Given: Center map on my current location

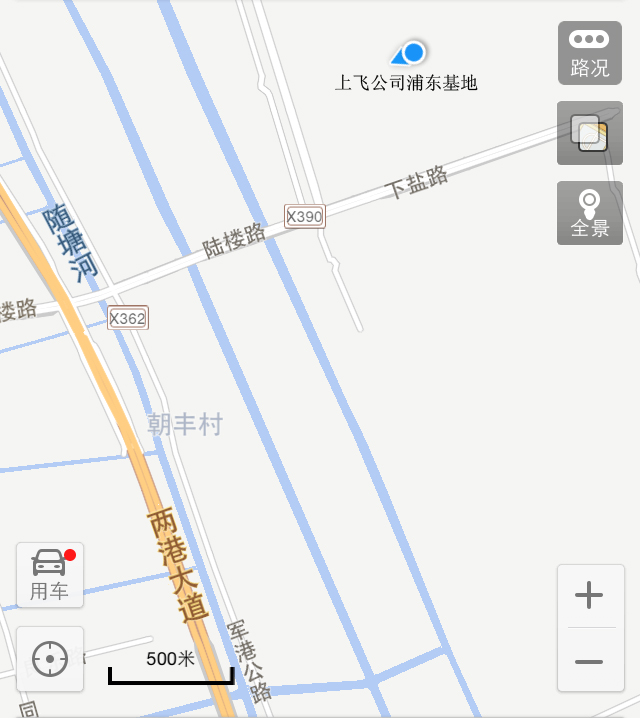Looking at the screenshot, I should (50, 659).
